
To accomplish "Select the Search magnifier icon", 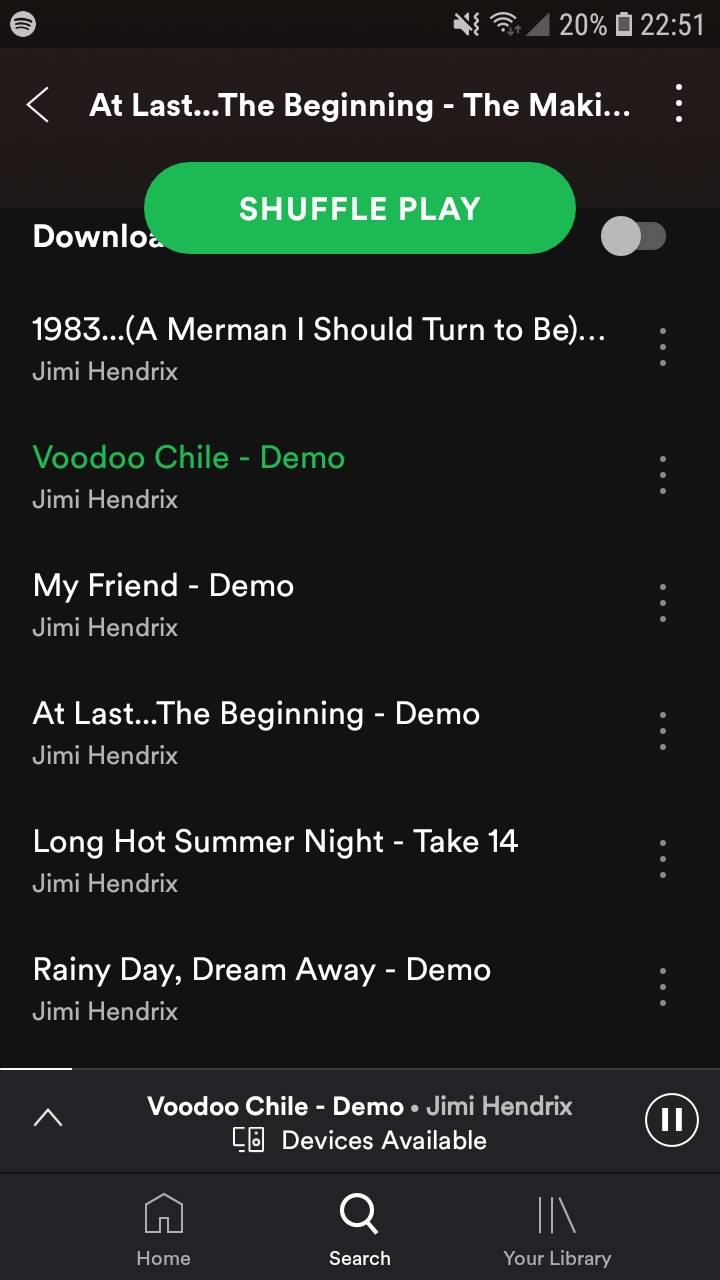I will (359, 1211).
